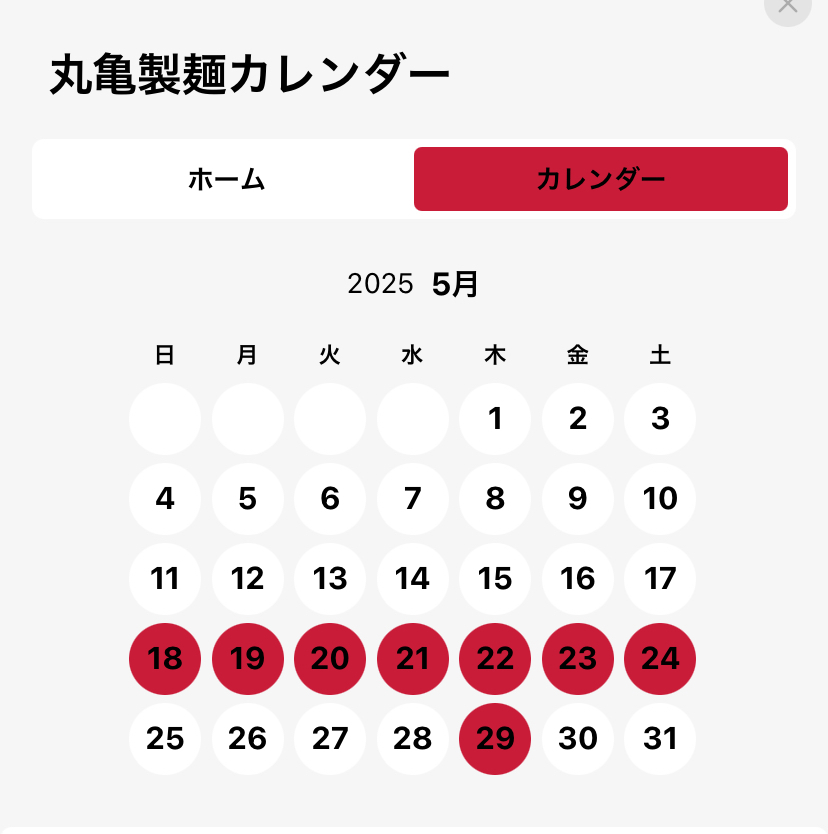This screenshot has width=828, height=834.
Task: Select date 14 in the calendar
Action: [413, 579]
